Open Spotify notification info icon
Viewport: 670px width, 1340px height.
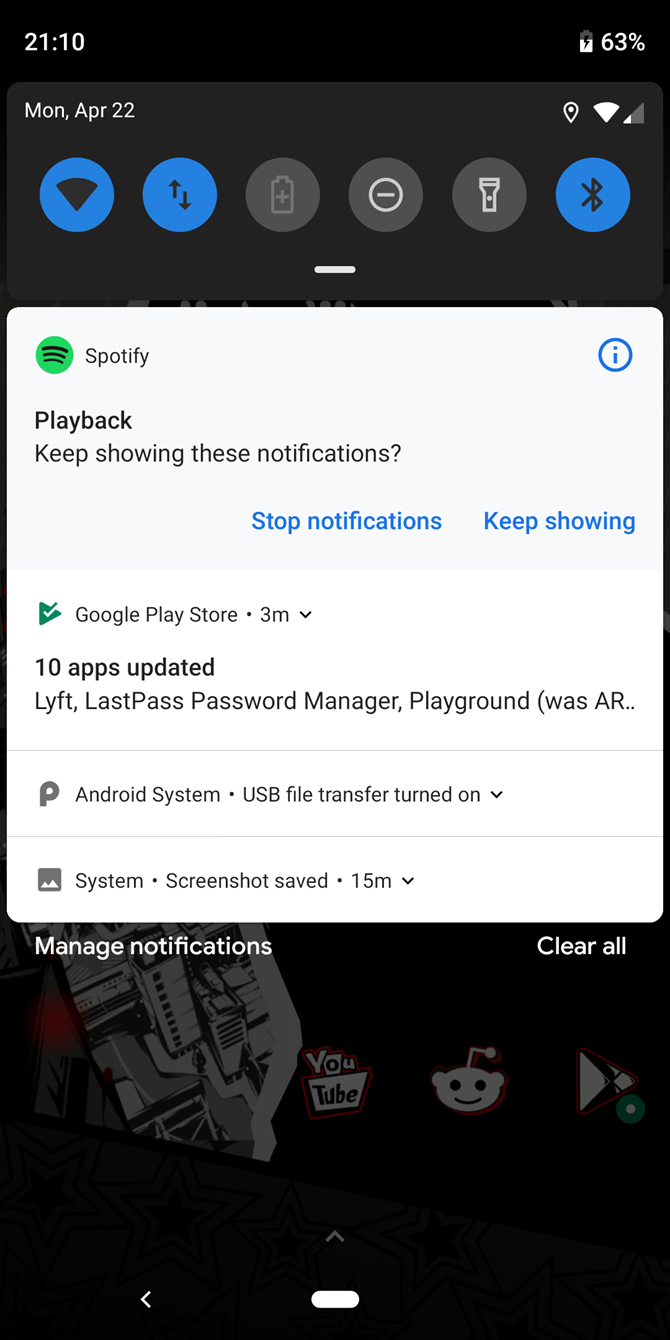coord(615,354)
